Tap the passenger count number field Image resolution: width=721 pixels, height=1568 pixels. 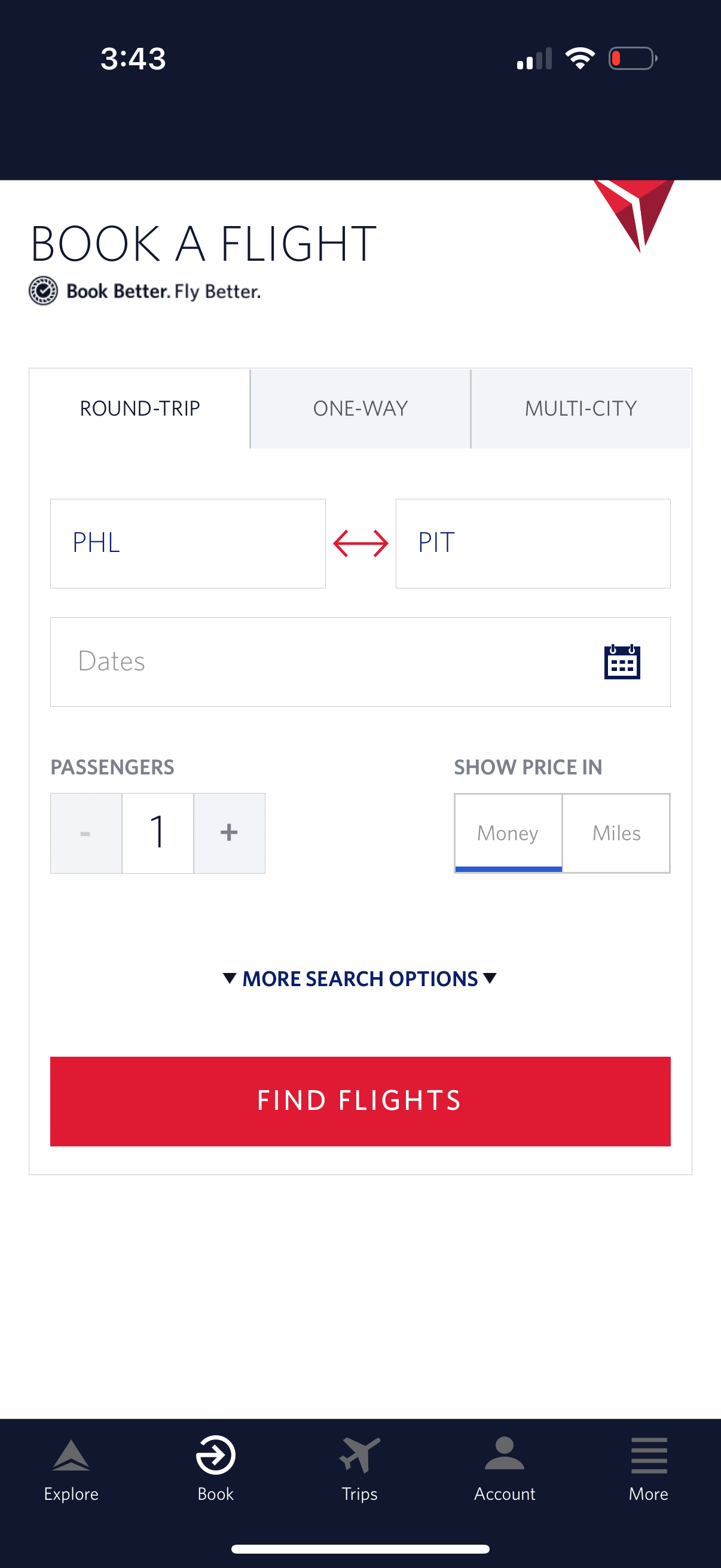pos(157,832)
